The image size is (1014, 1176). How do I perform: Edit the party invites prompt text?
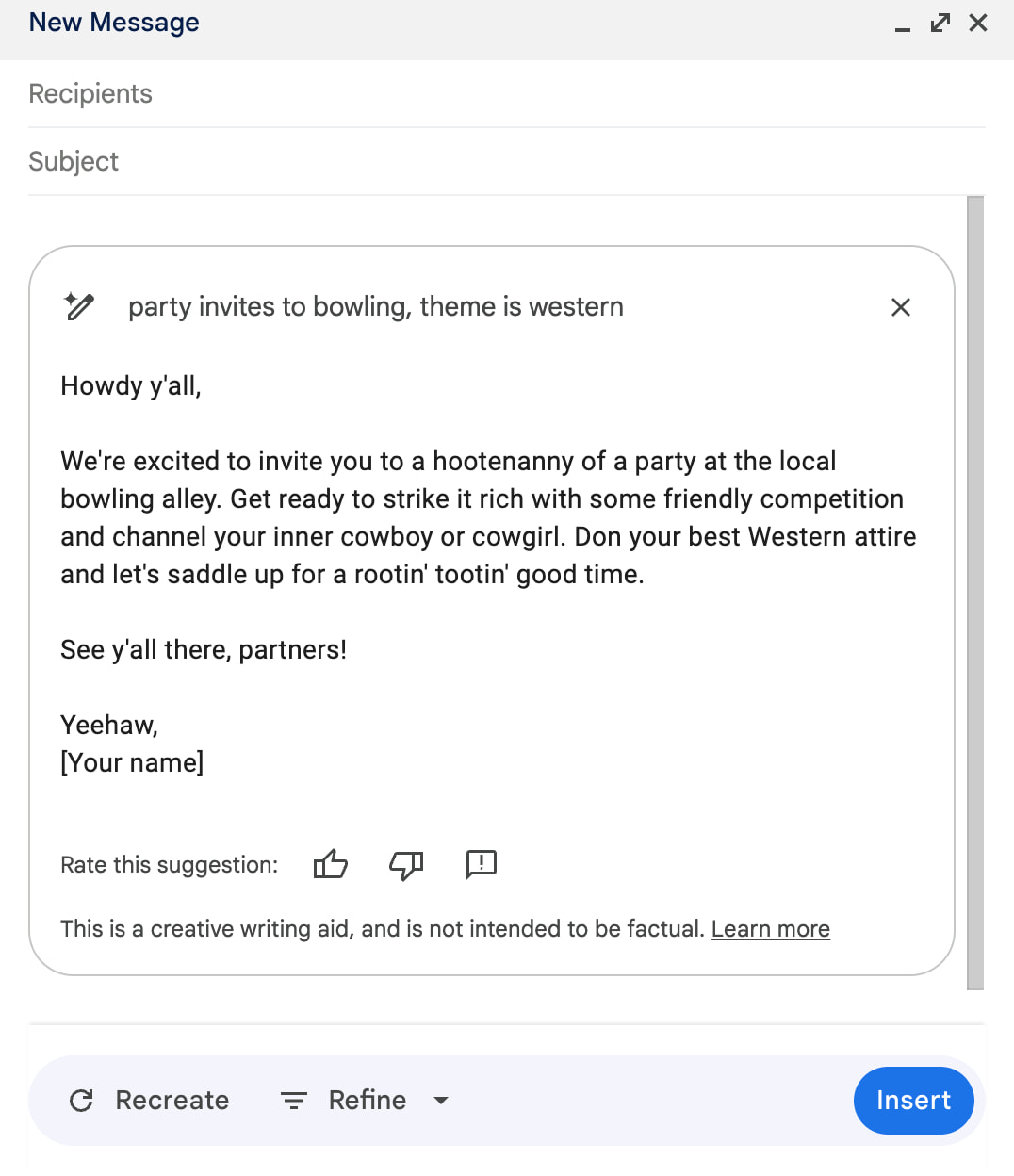coord(375,306)
